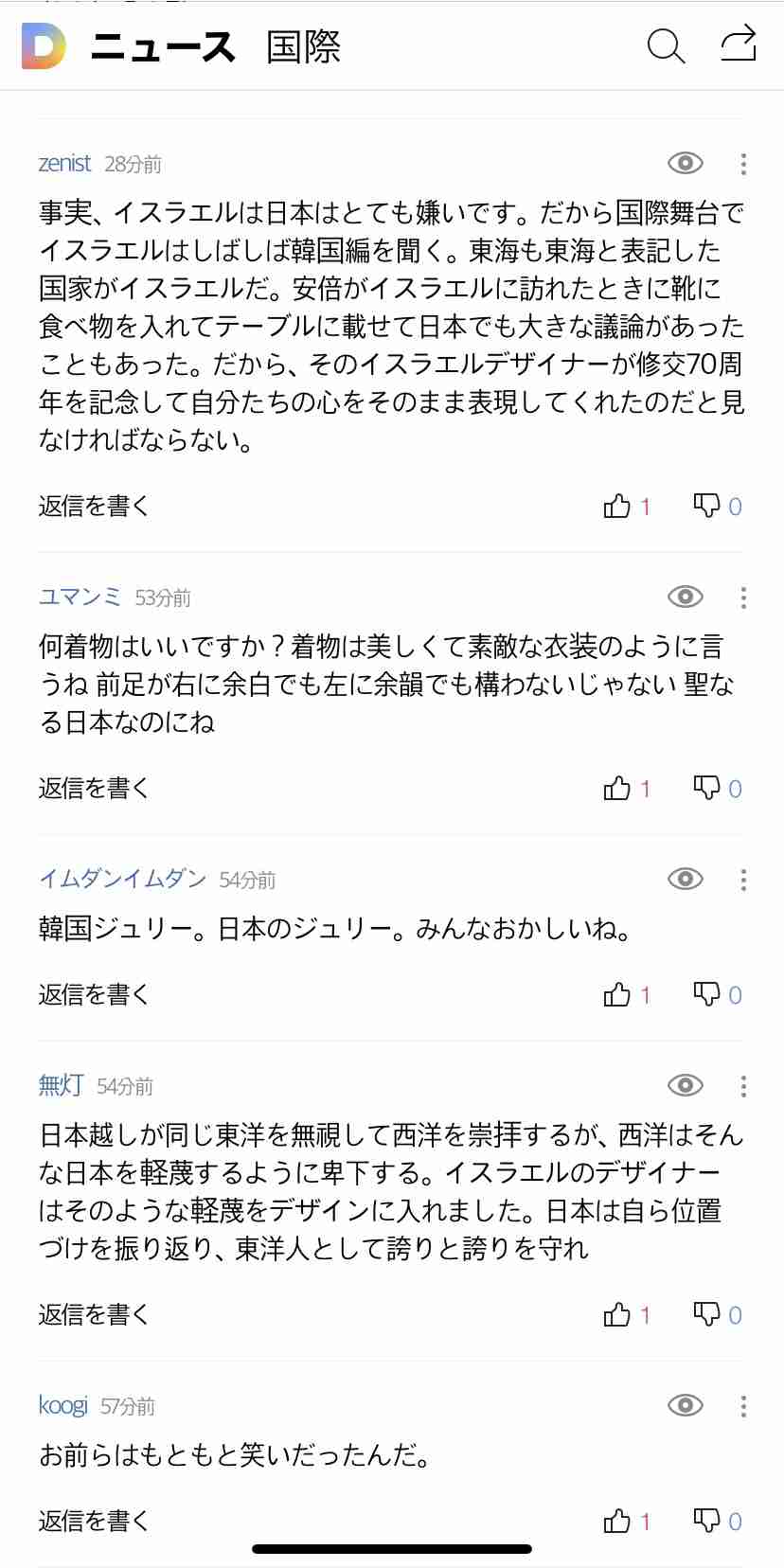Like zenist's comment
This screenshot has width=784, height=1568.
627,507
